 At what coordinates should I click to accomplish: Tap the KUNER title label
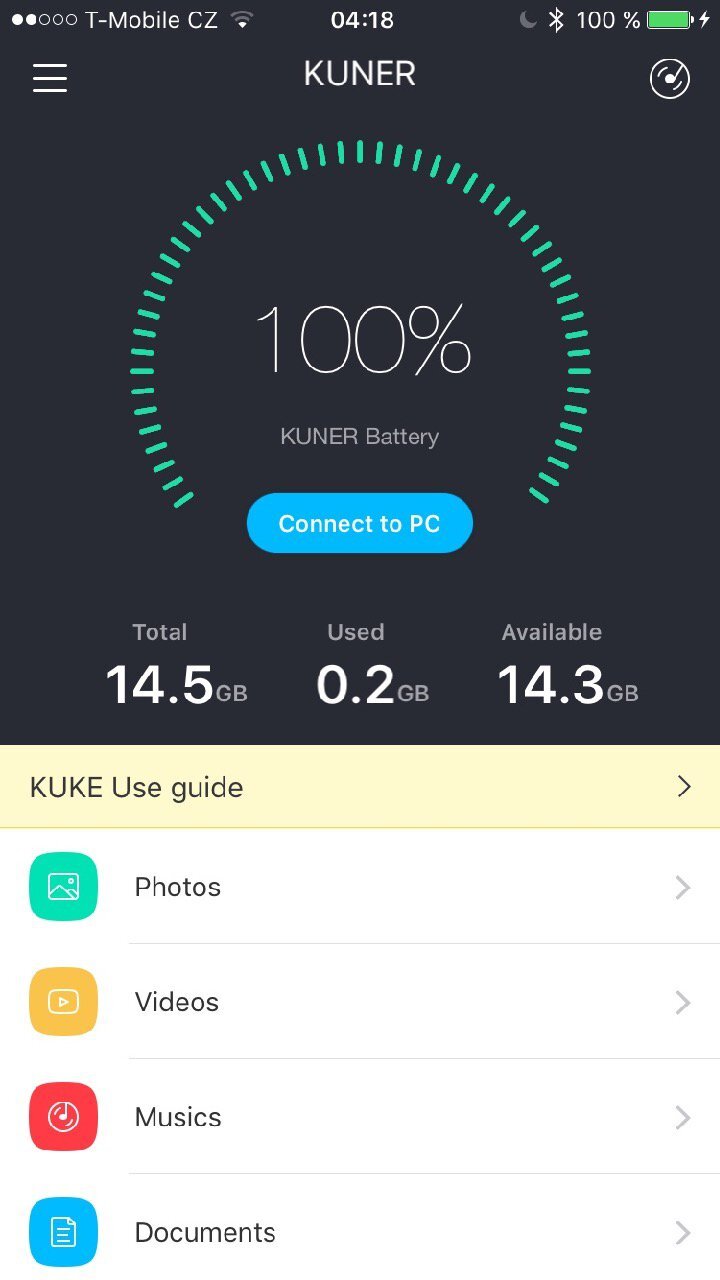click(360, 73)
